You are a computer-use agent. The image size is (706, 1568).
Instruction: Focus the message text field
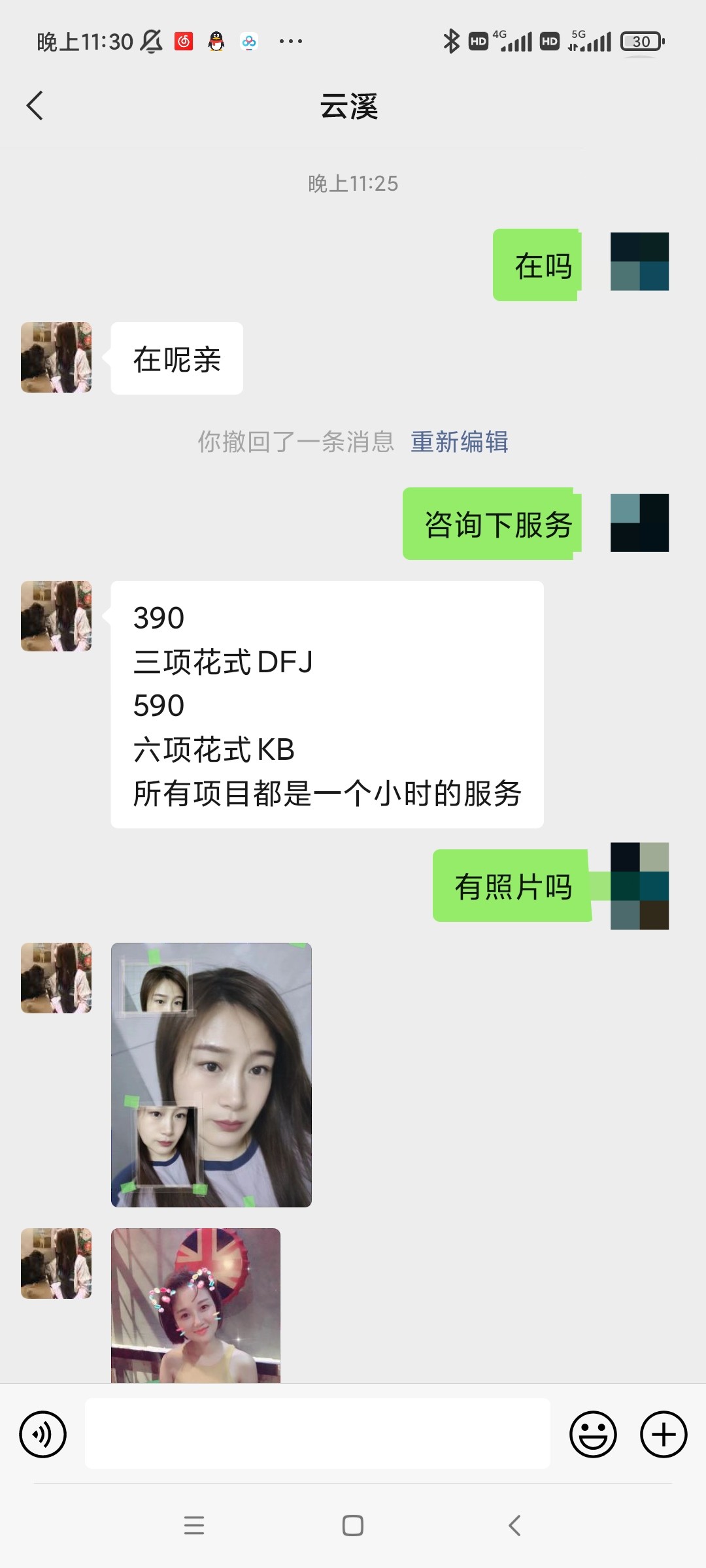tap(317, 1434)
